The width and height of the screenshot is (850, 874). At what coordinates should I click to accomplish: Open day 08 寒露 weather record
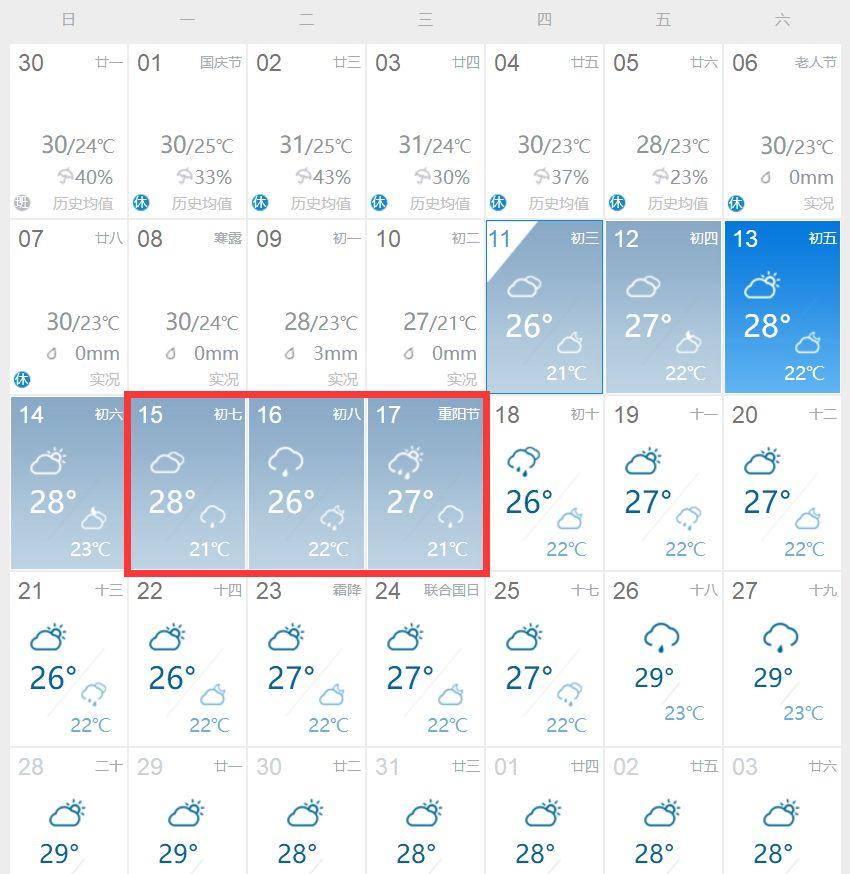point(187,307)
